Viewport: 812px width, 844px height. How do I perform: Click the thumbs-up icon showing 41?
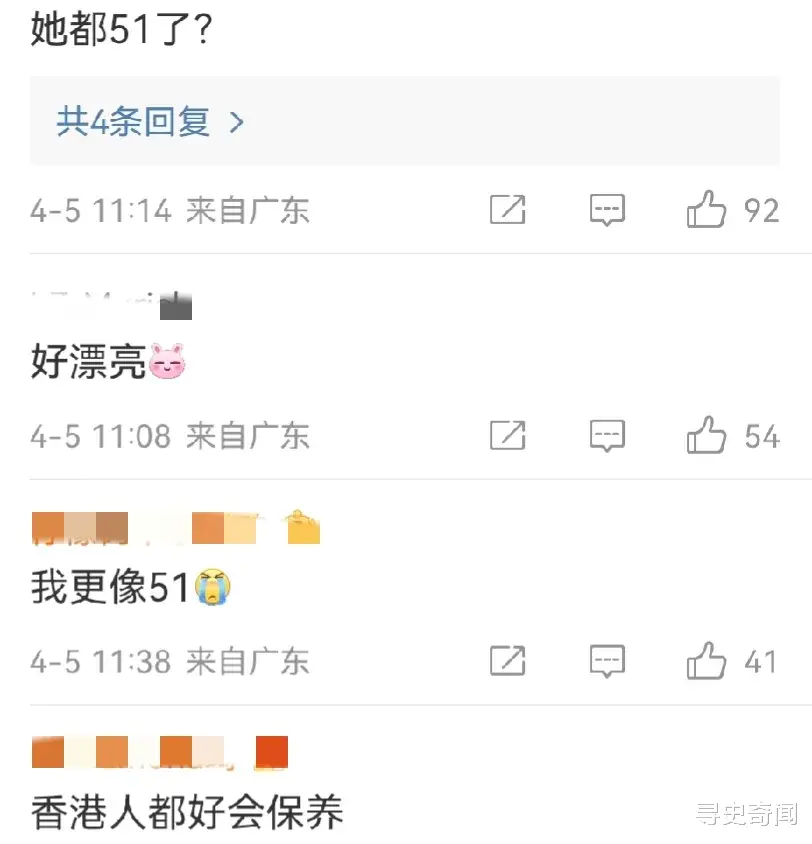coord(708,662)
